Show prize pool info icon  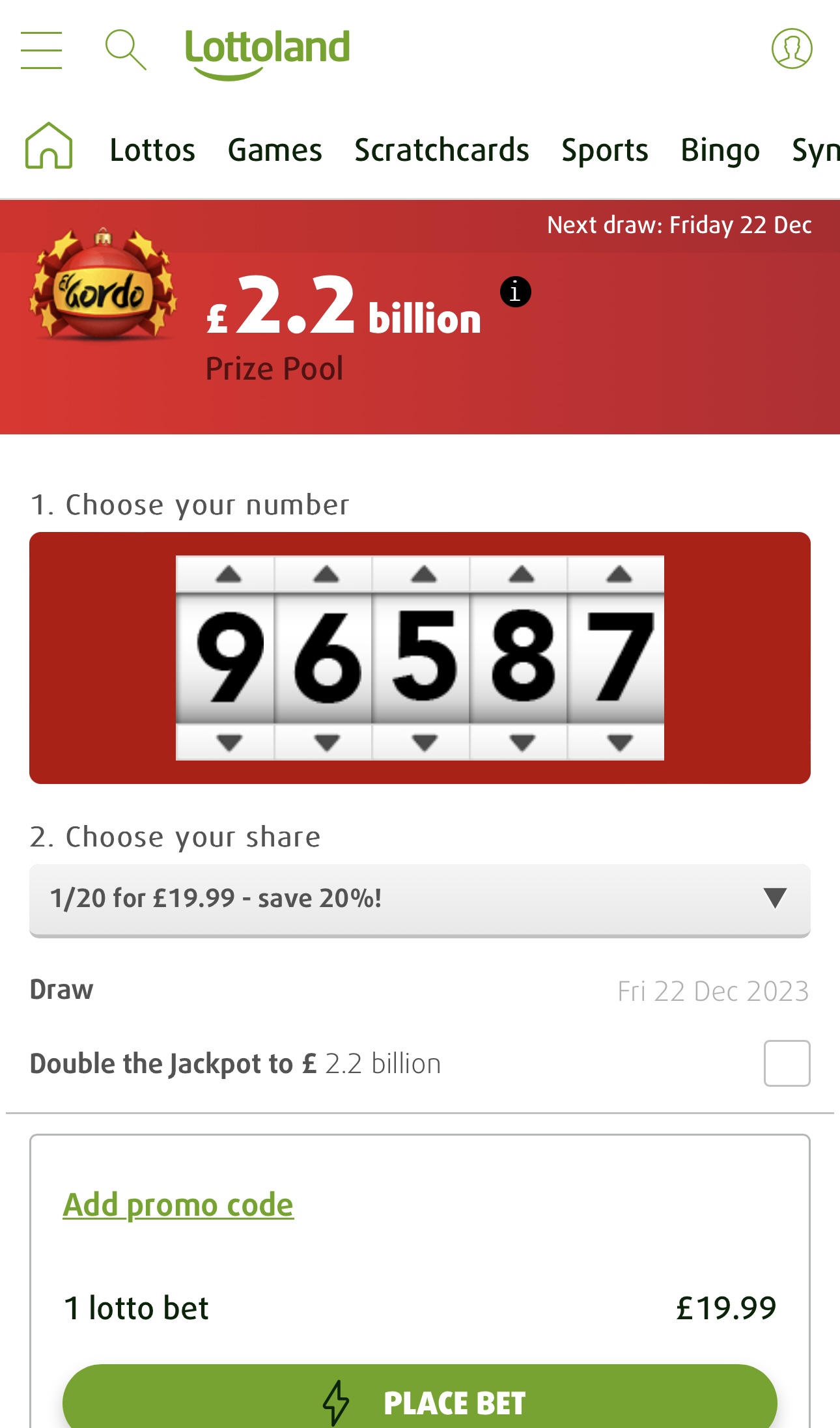515,292
